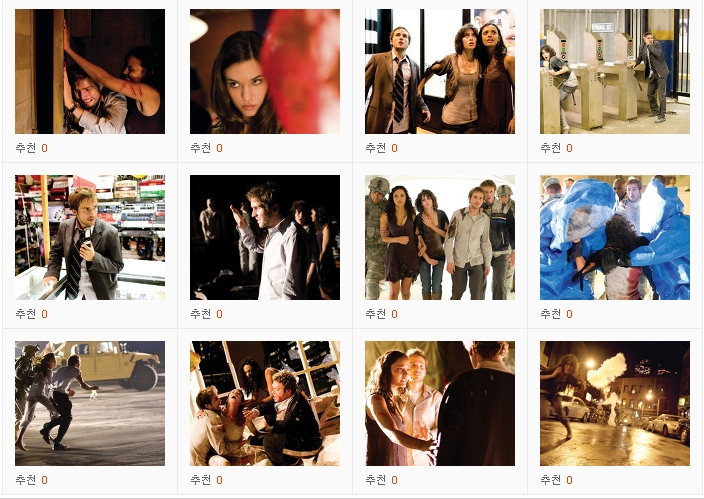Open the photo of a man in an electronics store

tap(90, 238)
